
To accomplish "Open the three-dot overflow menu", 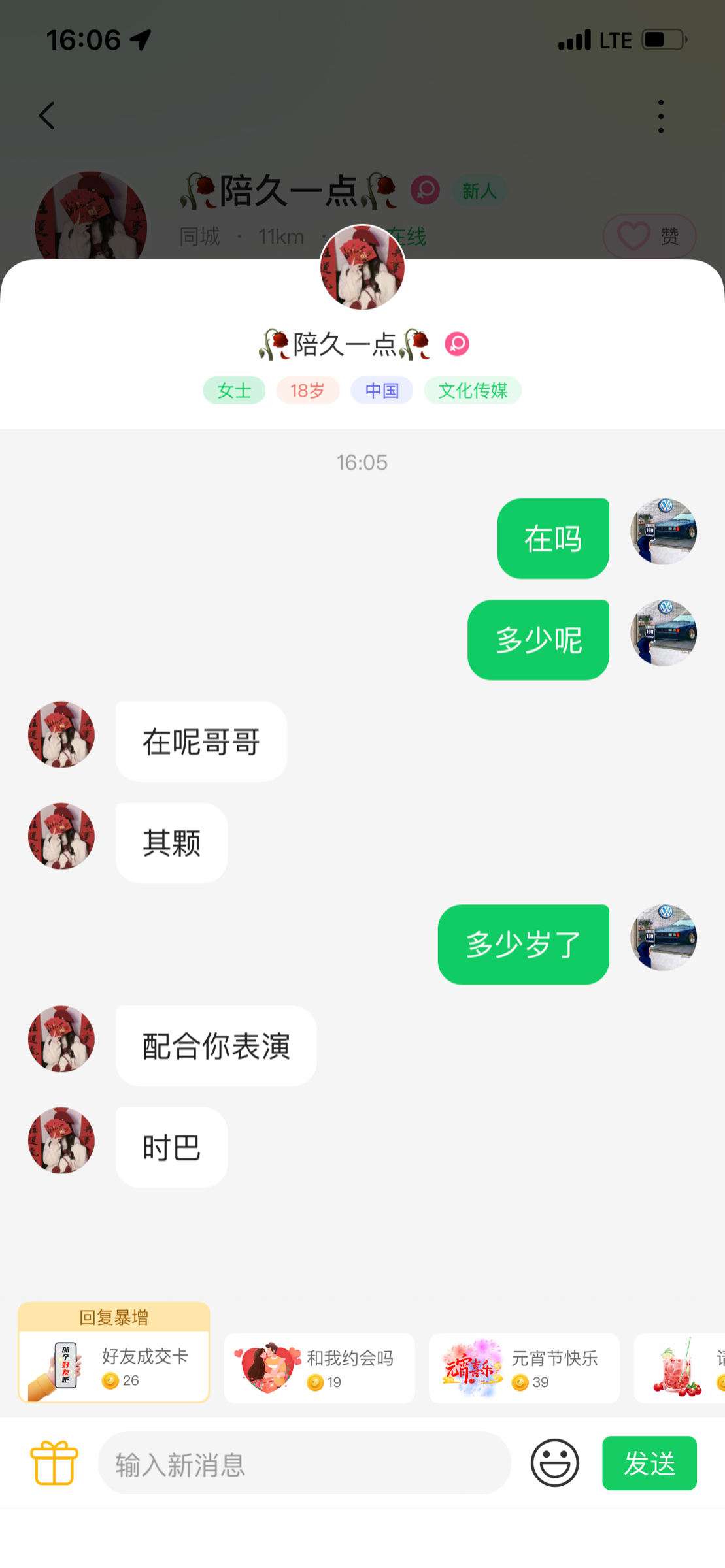I will coord(661,116).
